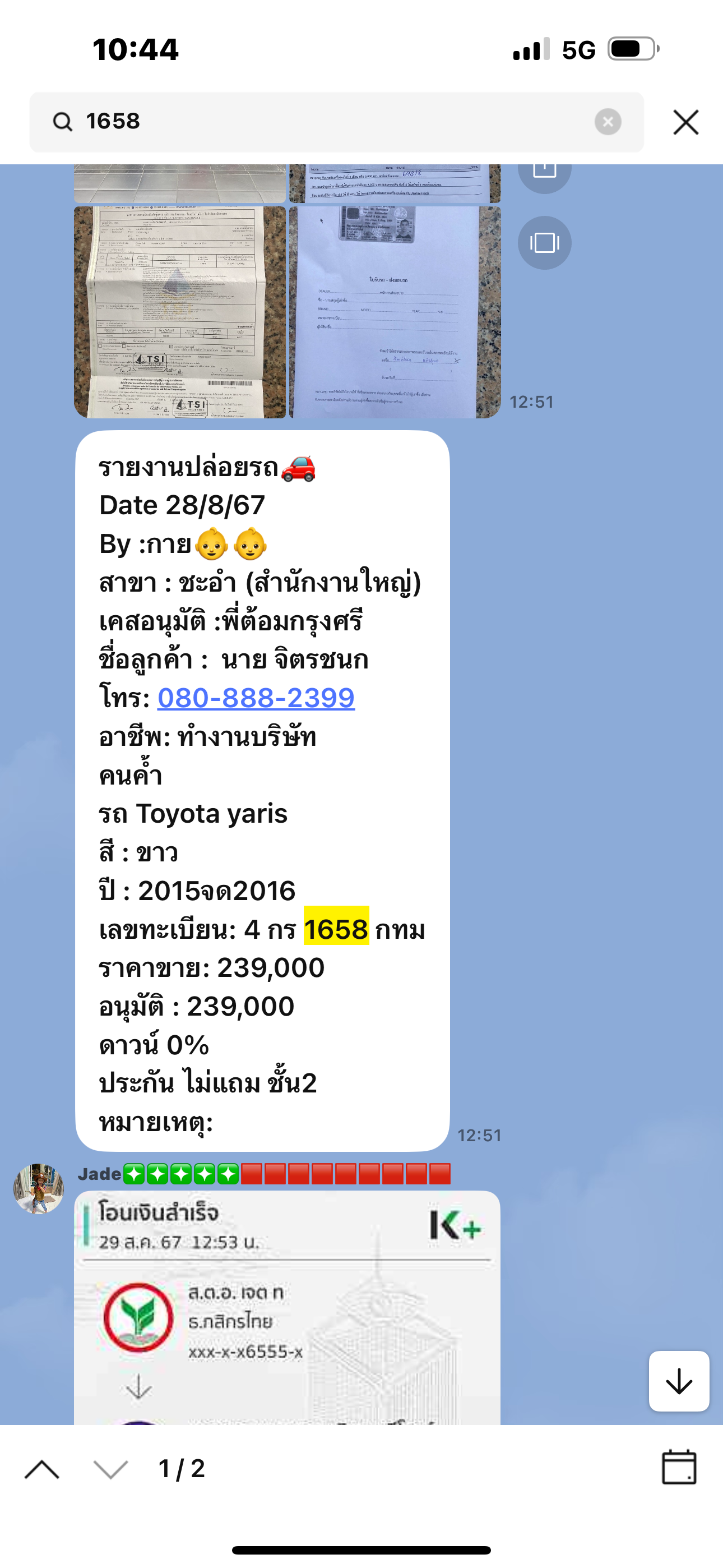This screenshot has height=1568, width=723.
Task: Go to previous search result
Action: click(42, 1469)
